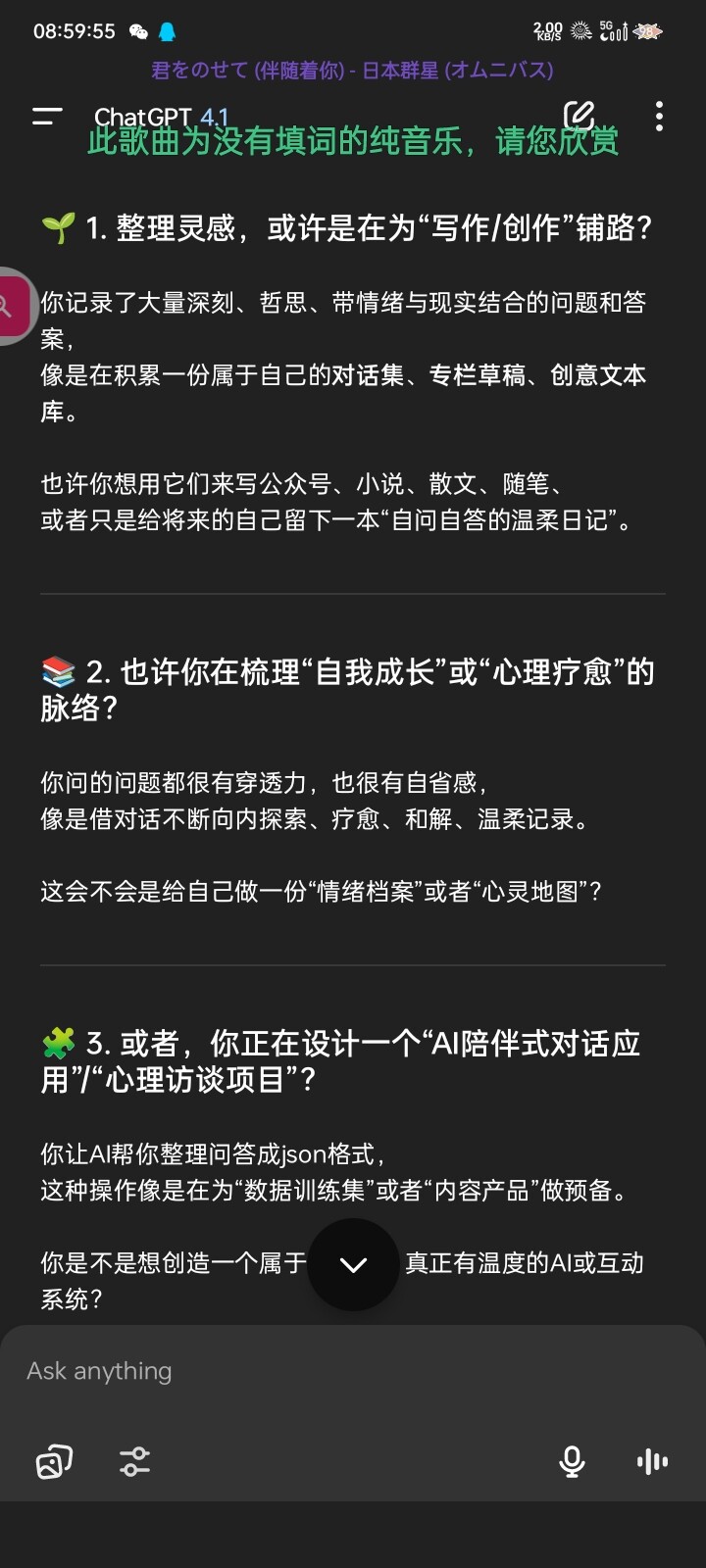
Task: Attach a photo with the image icon
Action: click(x=54, y=1462)
